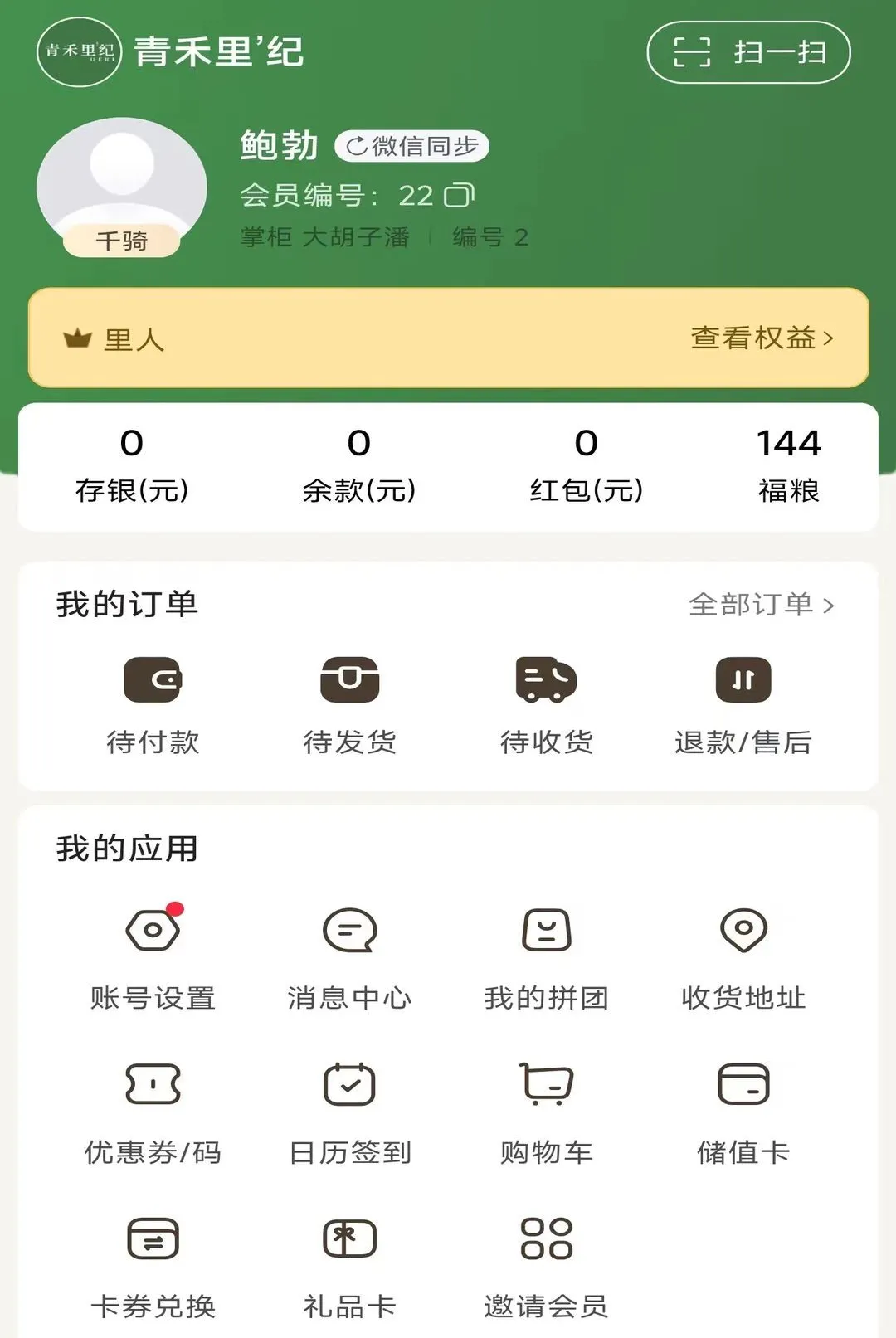Manage 收货地址

tap(743, 958)
